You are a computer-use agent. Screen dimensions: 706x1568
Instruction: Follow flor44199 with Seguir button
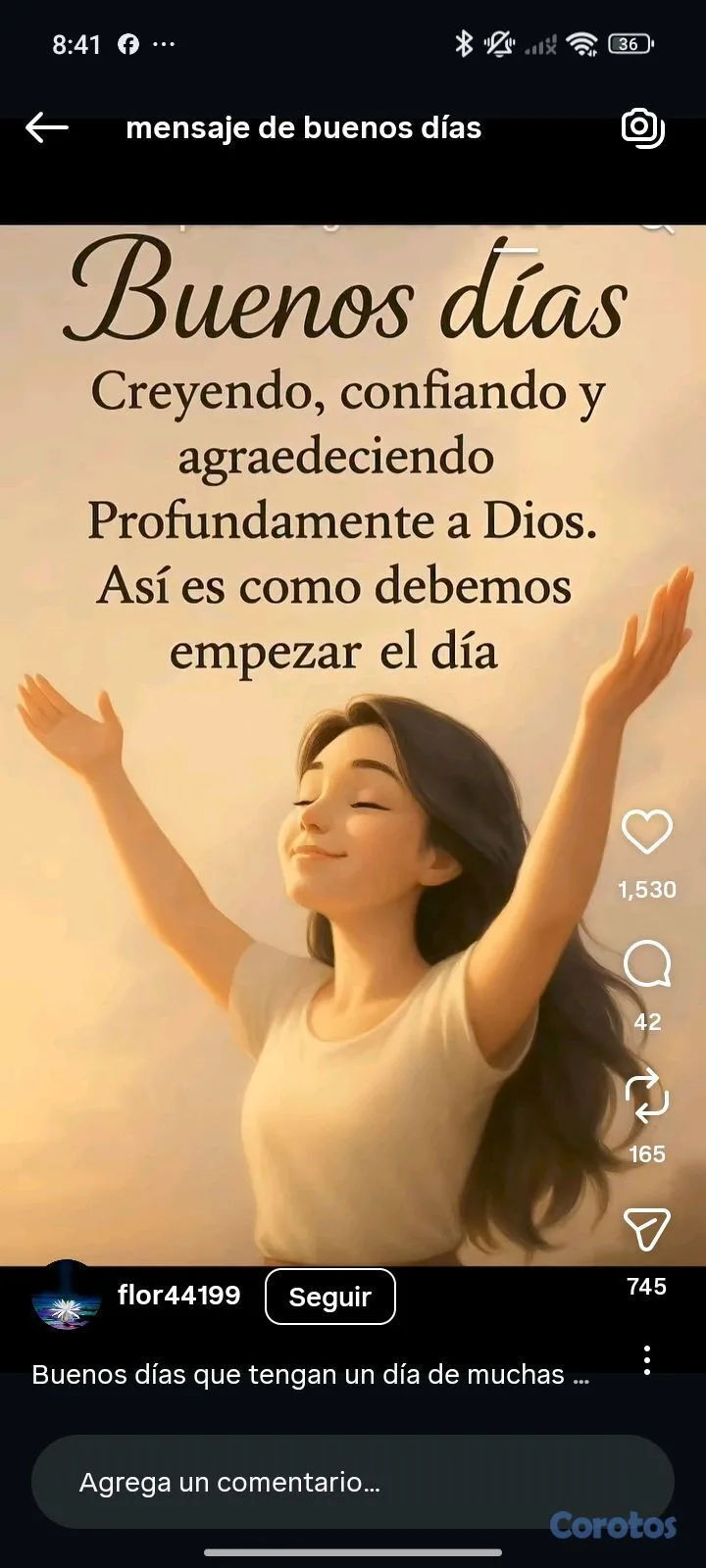point(330,1297)
